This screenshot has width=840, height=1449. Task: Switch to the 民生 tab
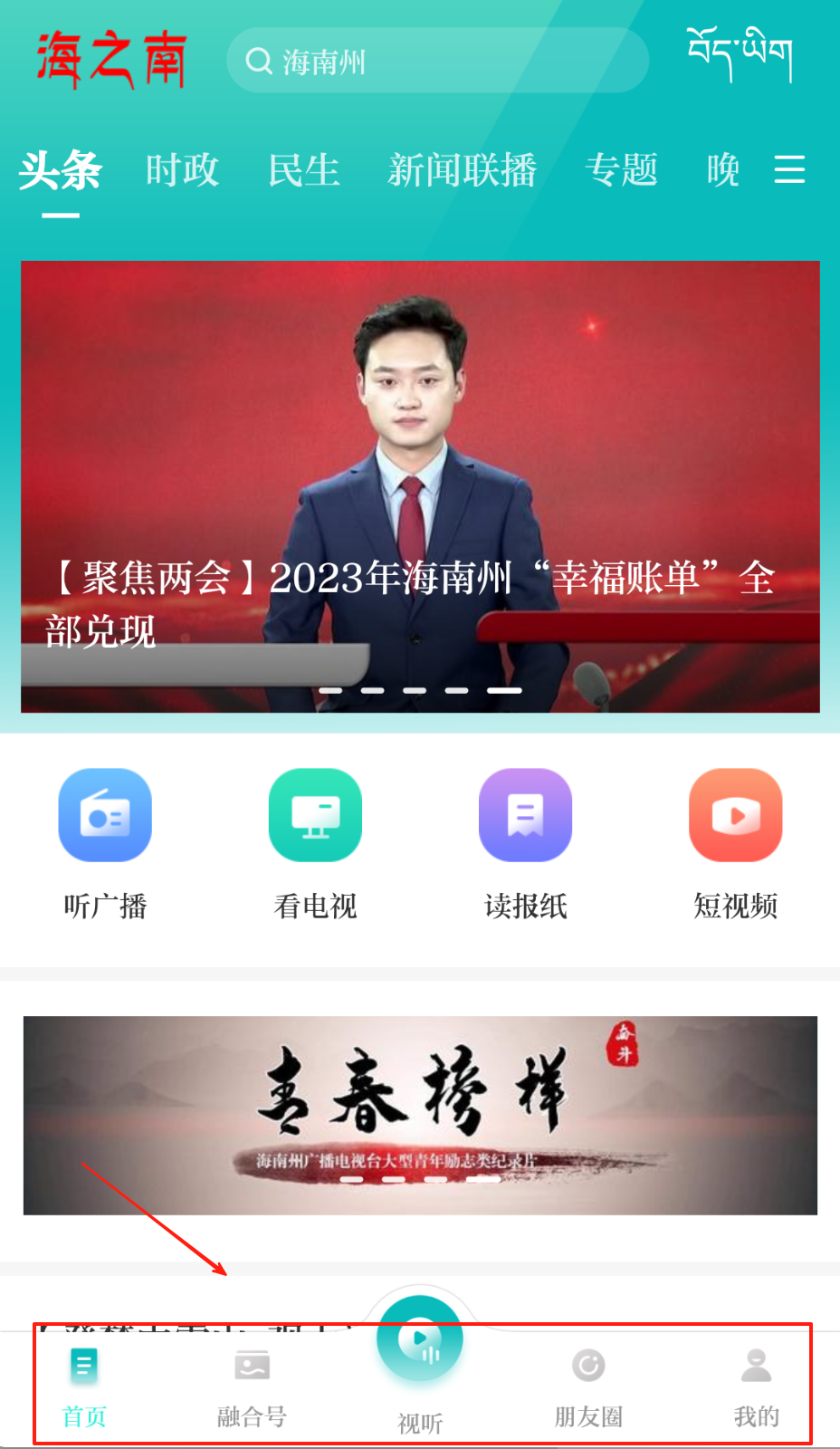pyautogui.click(x=303, y=170)
